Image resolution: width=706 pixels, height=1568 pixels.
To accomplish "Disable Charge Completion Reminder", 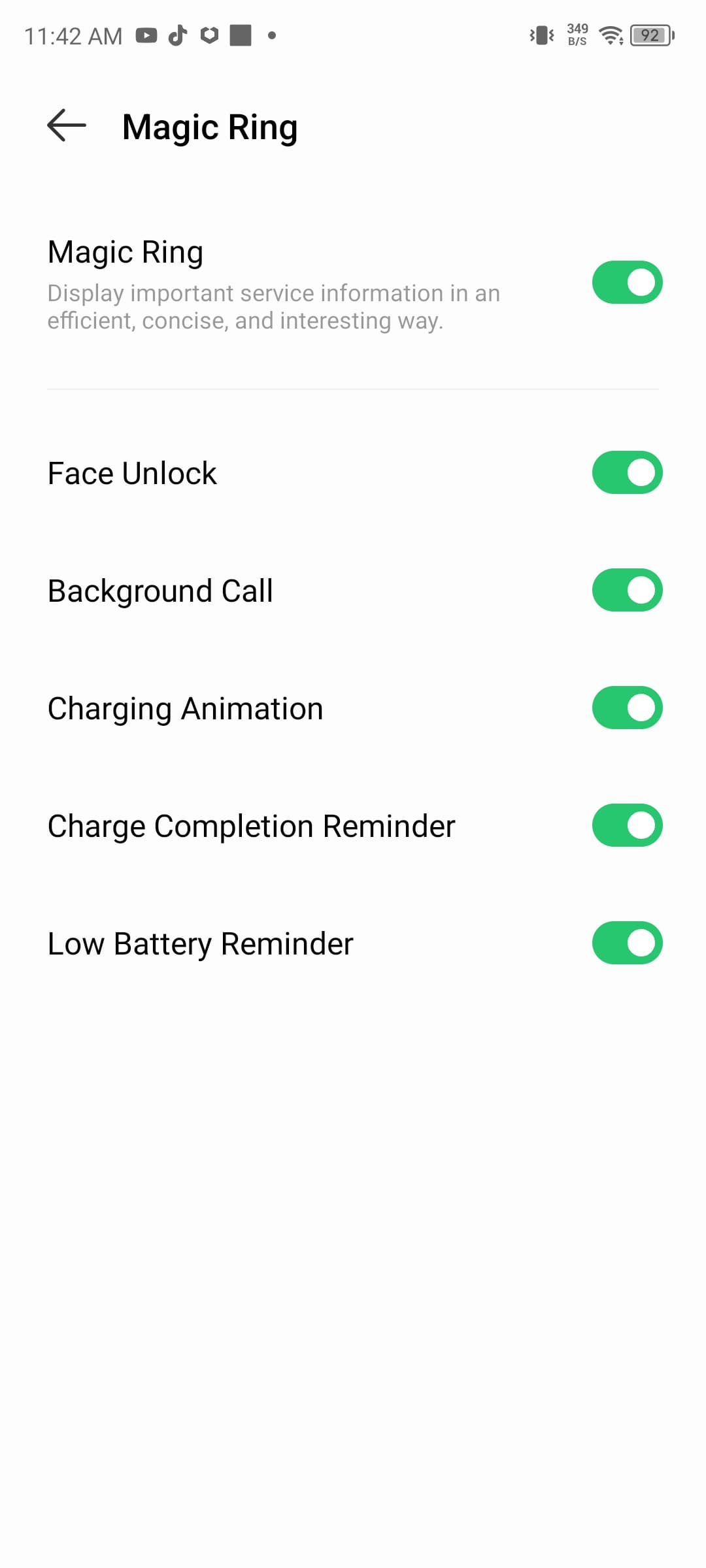I will [x=627, y=825].
